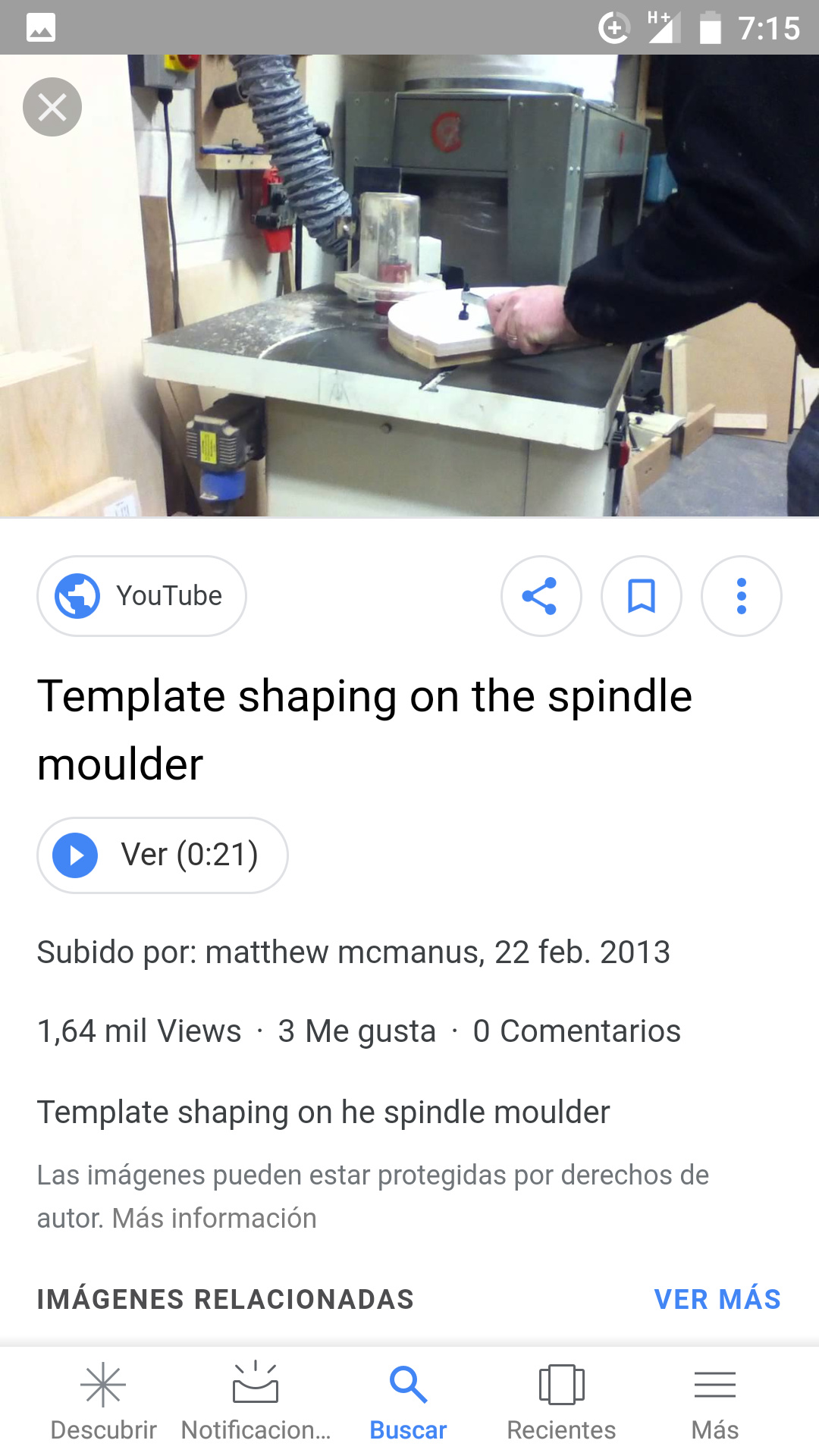Go to the Recientes tab

click(x=562, y=1401)
